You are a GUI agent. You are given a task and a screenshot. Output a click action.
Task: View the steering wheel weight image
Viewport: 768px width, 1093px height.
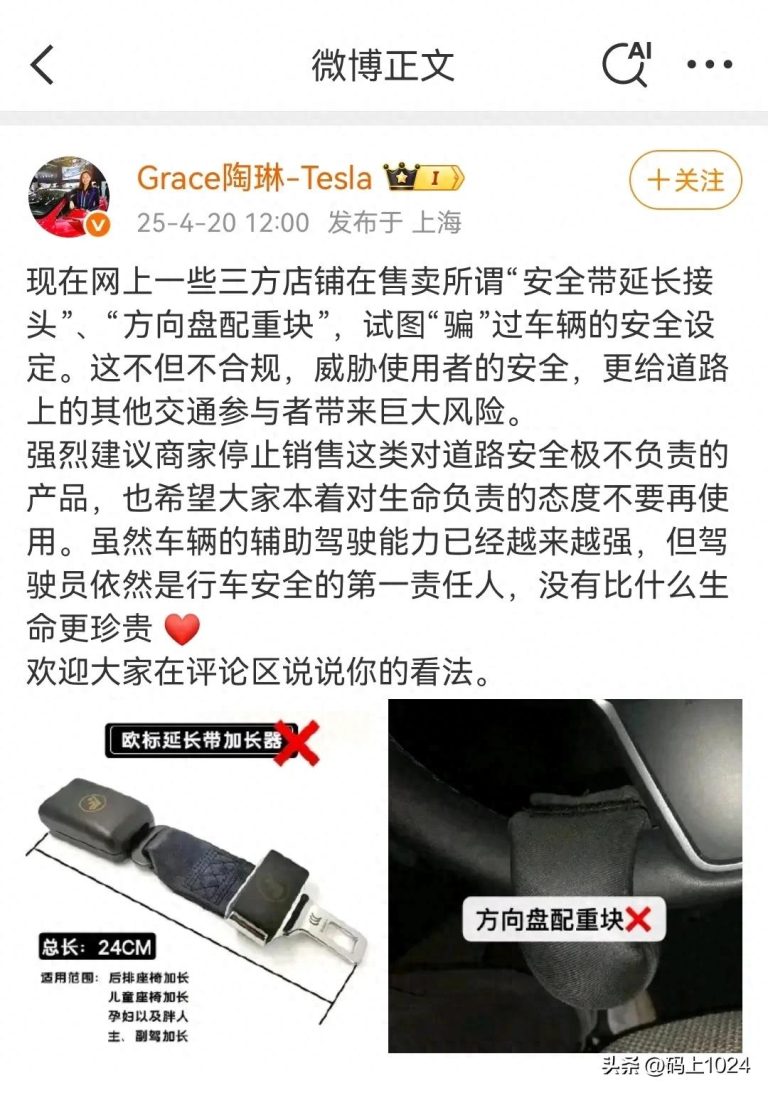tap(565, 875)
